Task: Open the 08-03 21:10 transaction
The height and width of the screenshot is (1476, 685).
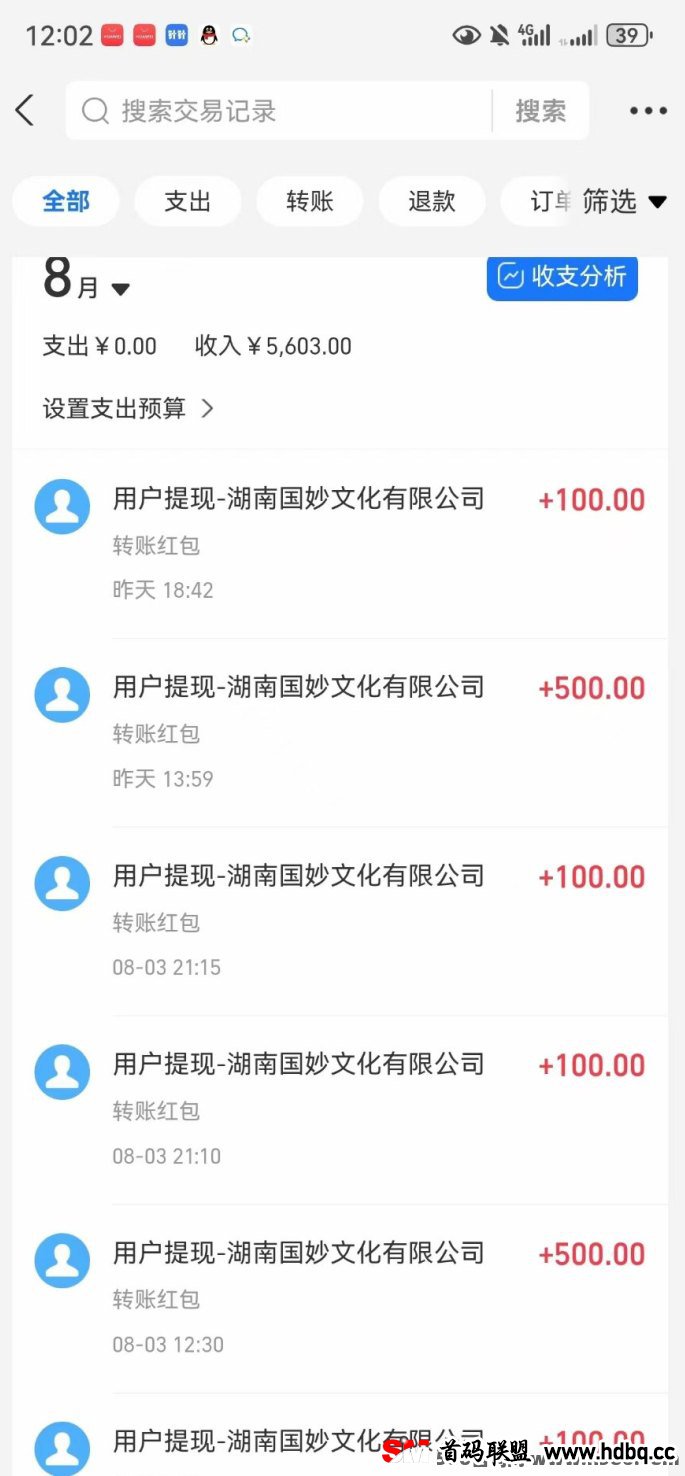Action: pyautogui.click(x=340, y=1110)
